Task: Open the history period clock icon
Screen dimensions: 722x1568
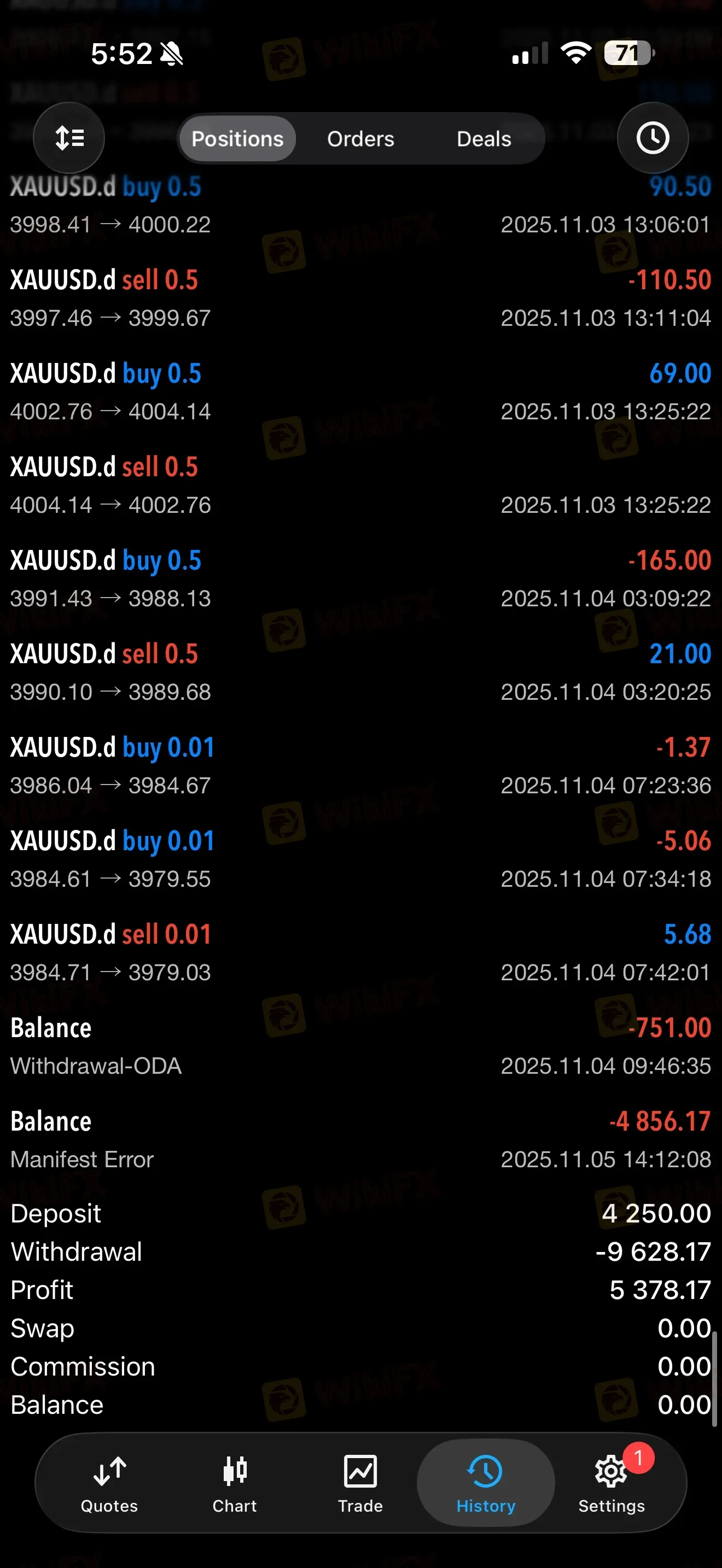Action: tap(653, 138)
